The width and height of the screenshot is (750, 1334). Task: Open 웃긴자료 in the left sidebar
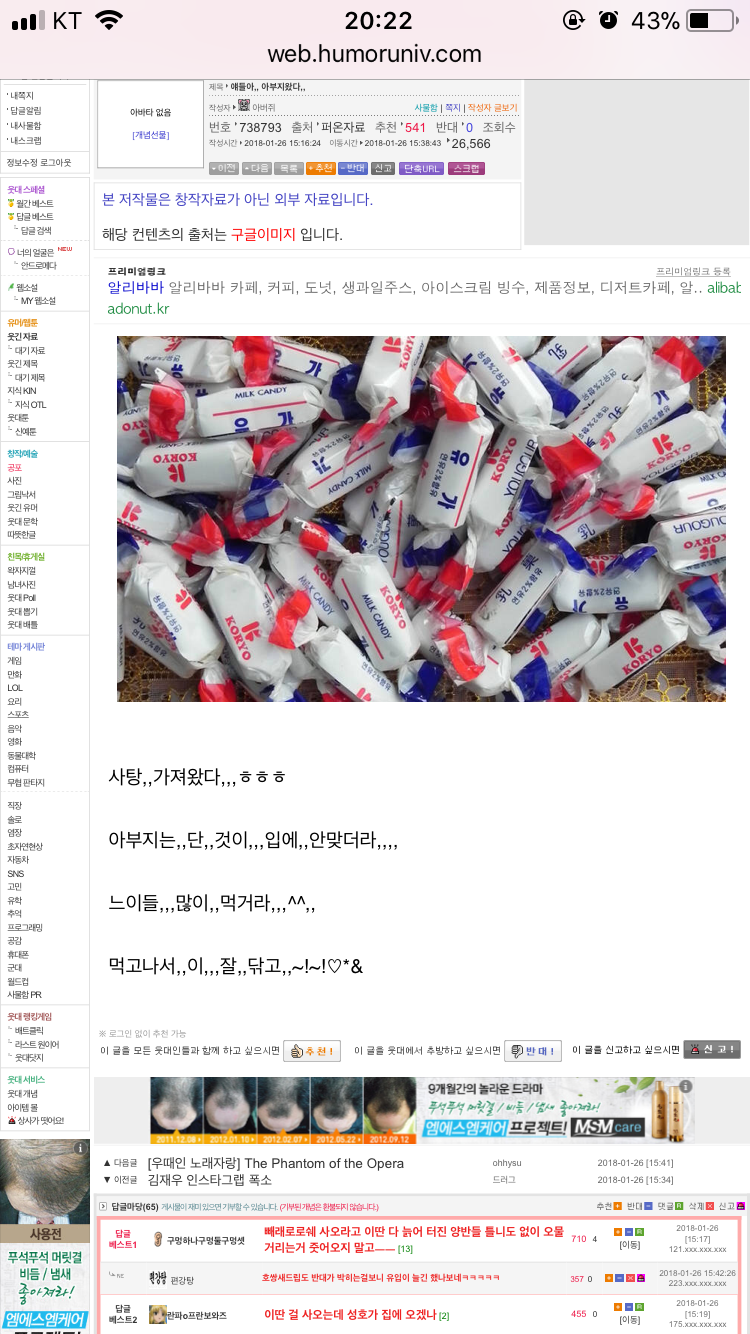point(22,337)
